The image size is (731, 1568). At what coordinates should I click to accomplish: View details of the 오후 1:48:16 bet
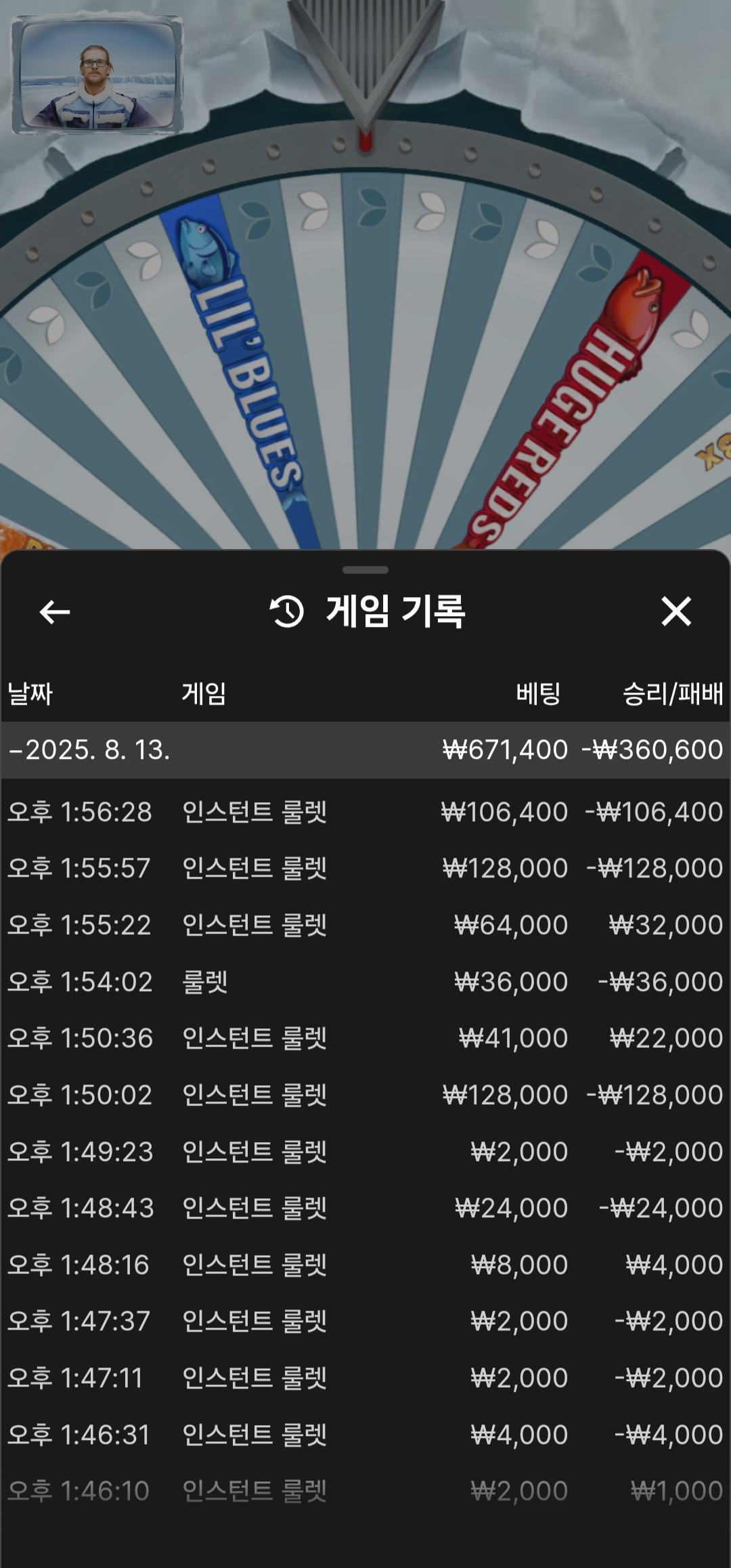365,1265
